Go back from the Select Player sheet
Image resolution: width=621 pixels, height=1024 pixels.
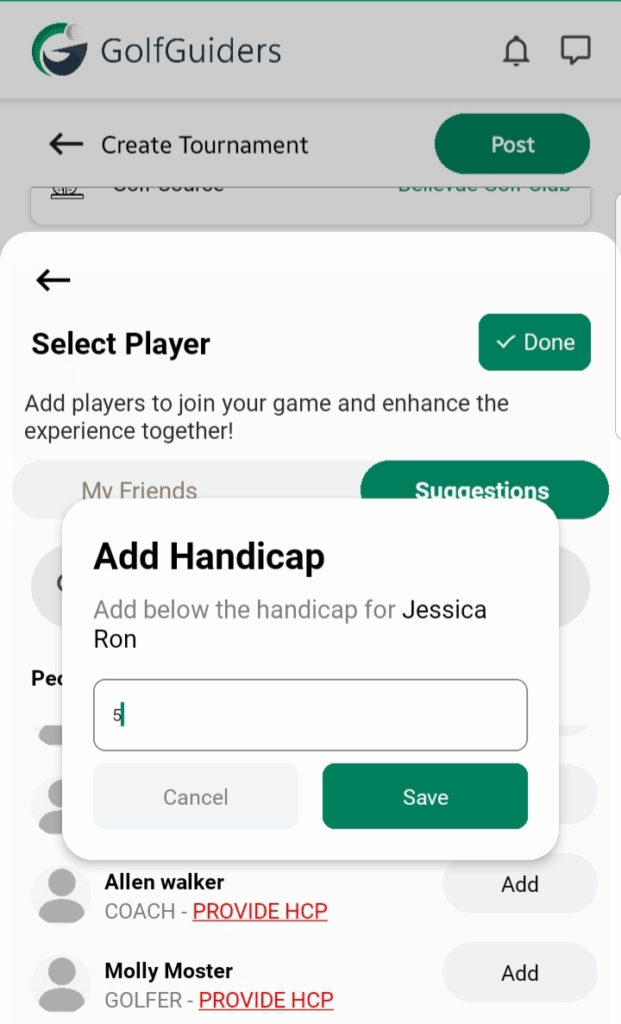(53, 280)
